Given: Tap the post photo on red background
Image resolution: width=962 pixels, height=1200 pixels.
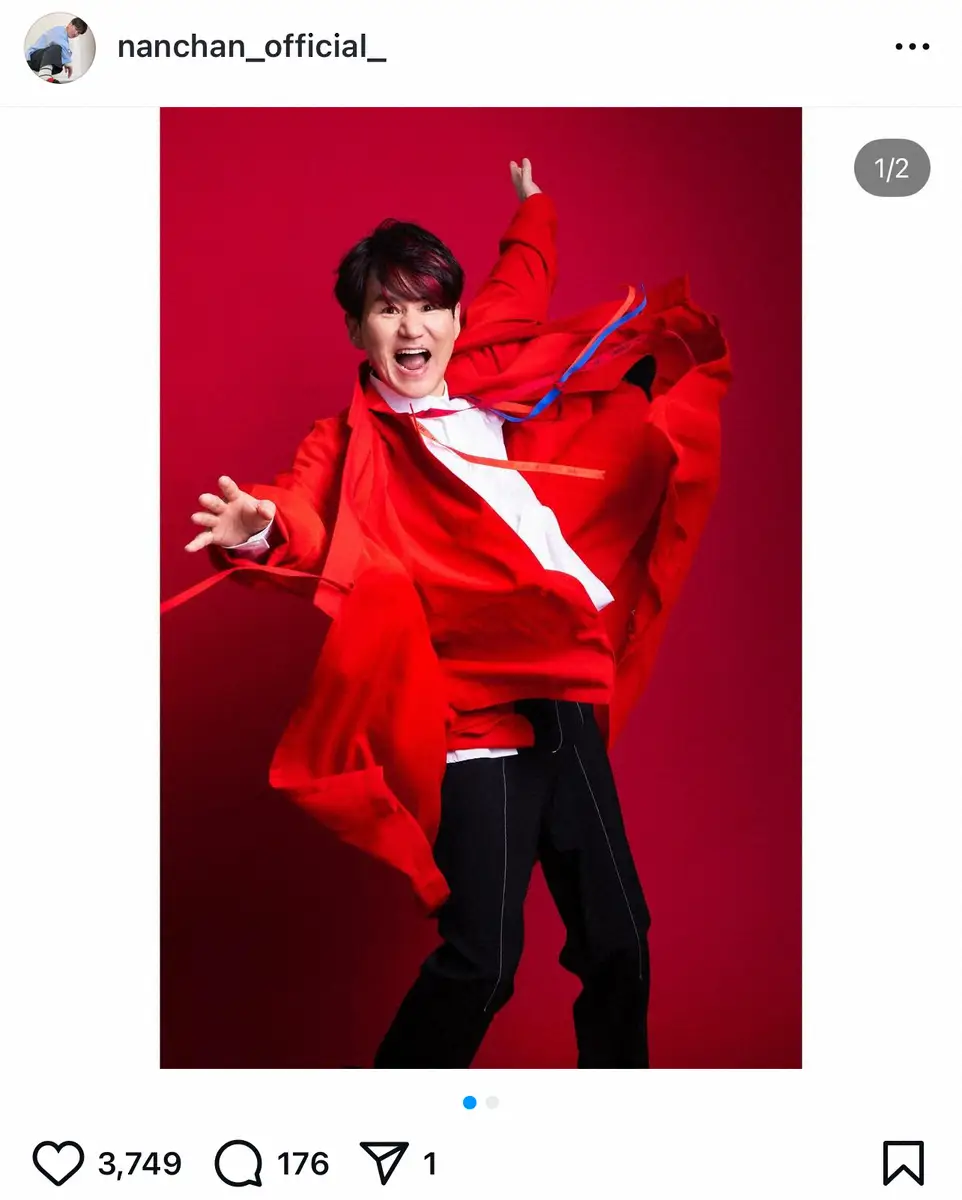Looking at the screenshot, I should tap(480, 587).
